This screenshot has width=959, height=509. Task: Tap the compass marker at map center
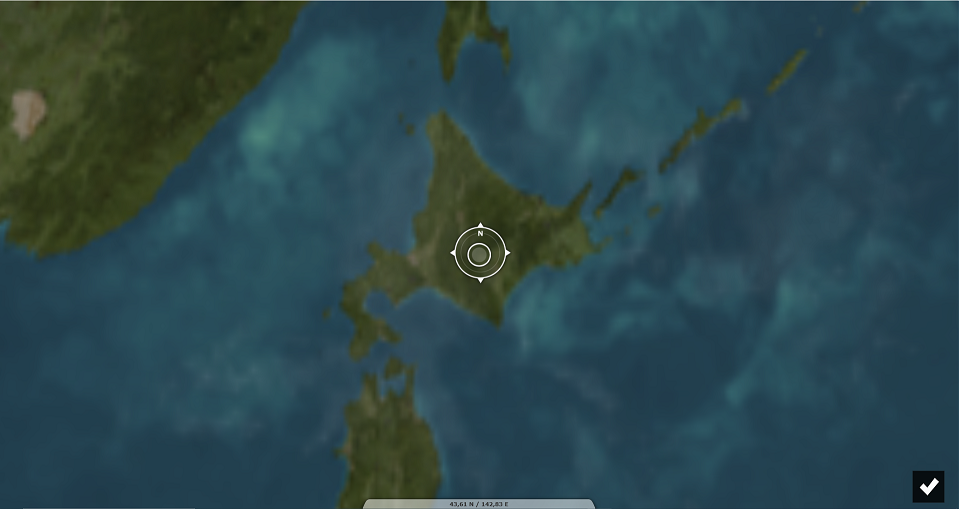pos(480,254)
